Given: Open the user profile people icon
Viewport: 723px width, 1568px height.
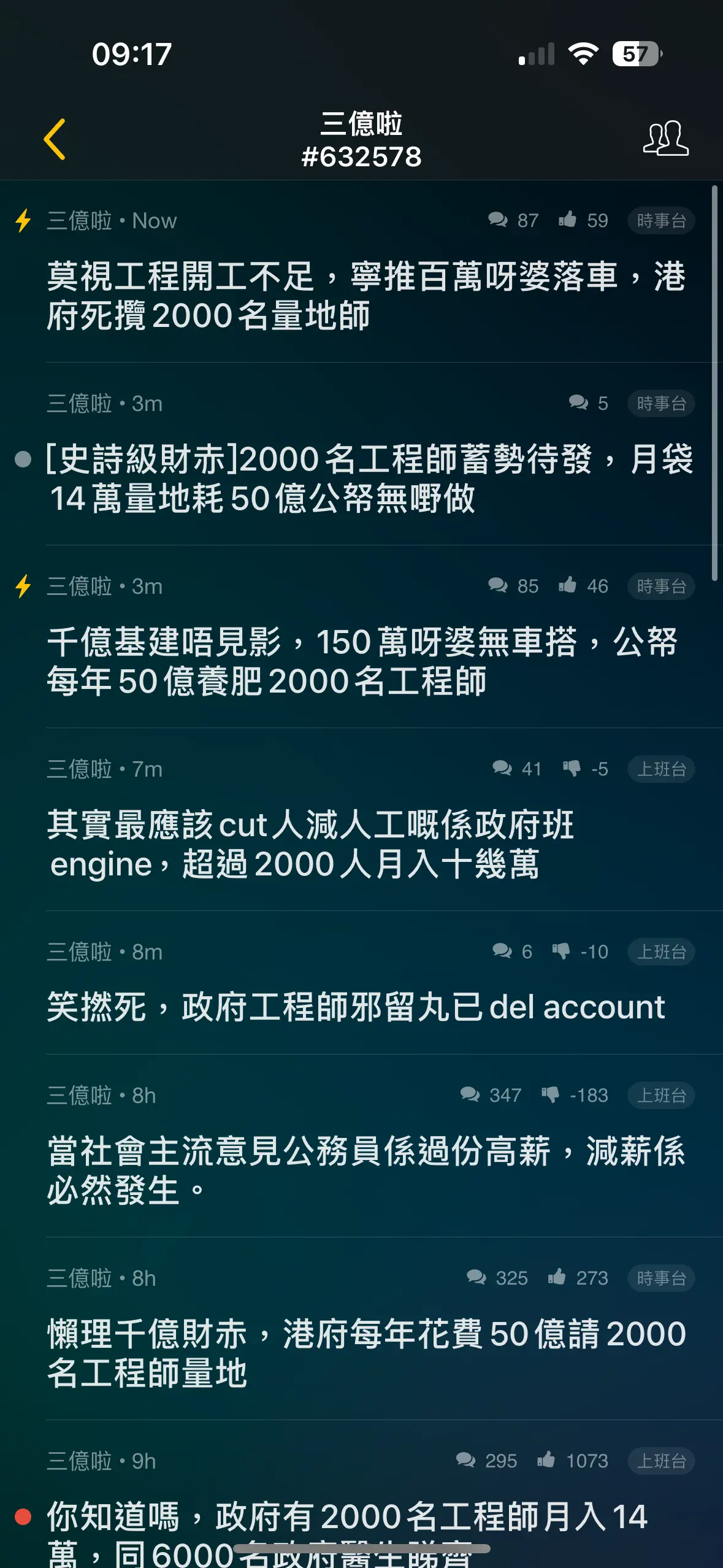Looking at the screenshot, I should click(665, 139).
